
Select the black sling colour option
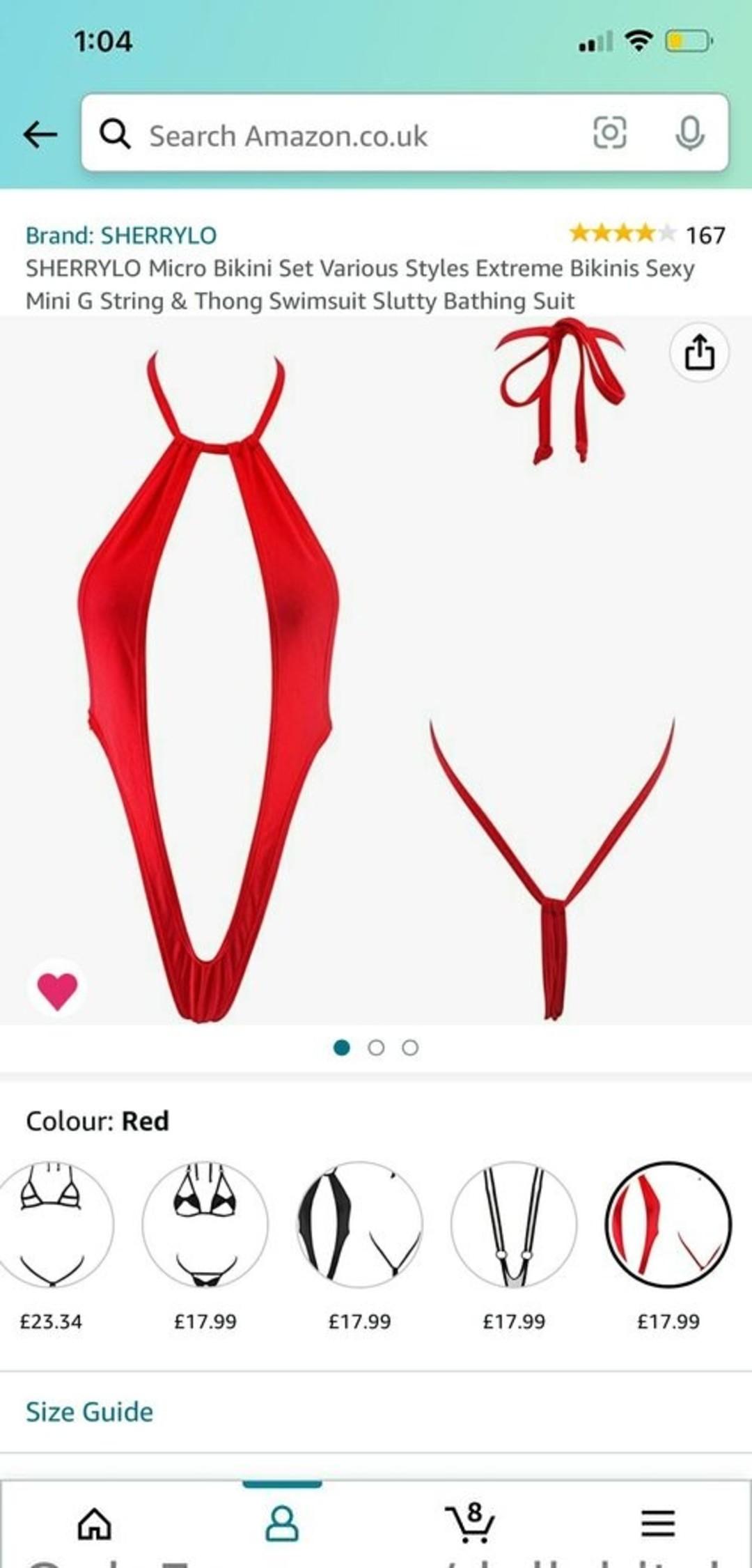tap(359, 1224)
